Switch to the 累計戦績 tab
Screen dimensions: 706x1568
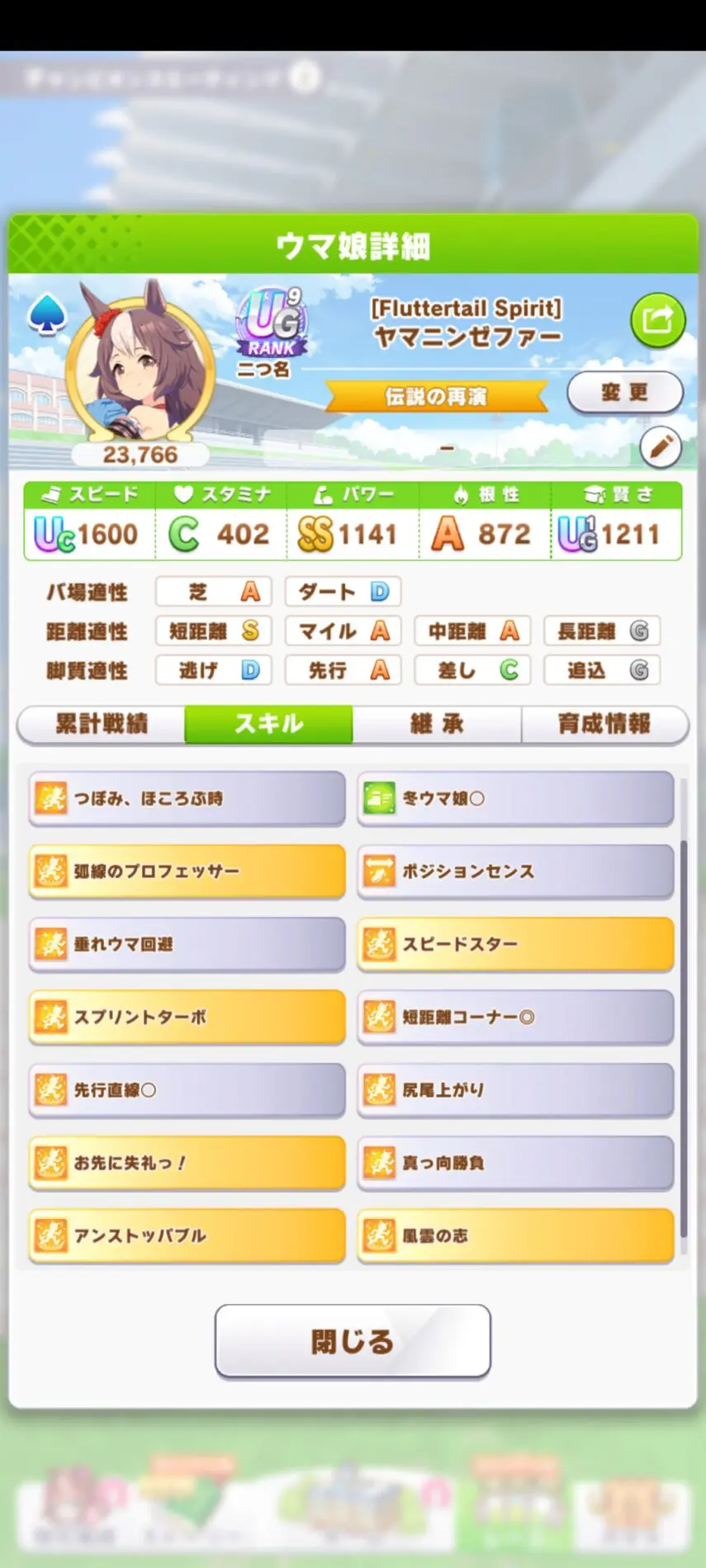coord(101,724)
